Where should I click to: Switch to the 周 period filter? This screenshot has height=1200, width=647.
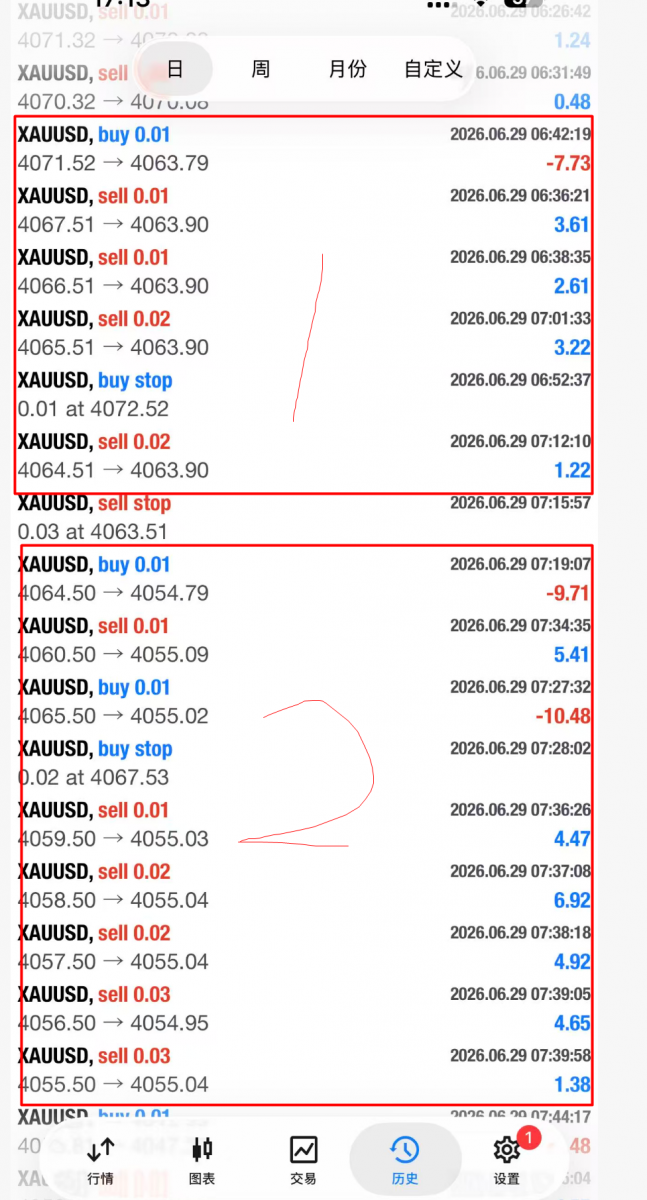click(x=260, y=69)
